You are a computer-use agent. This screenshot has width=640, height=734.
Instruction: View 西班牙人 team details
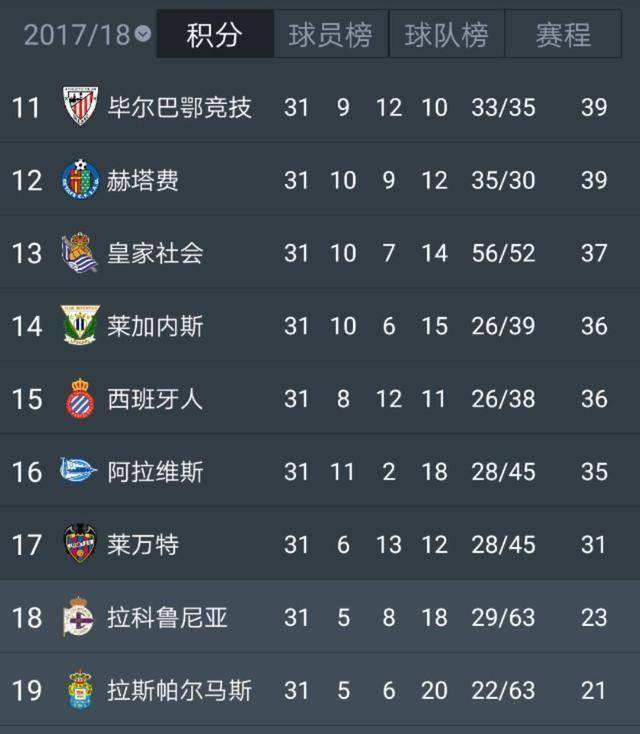coord(155,399)
